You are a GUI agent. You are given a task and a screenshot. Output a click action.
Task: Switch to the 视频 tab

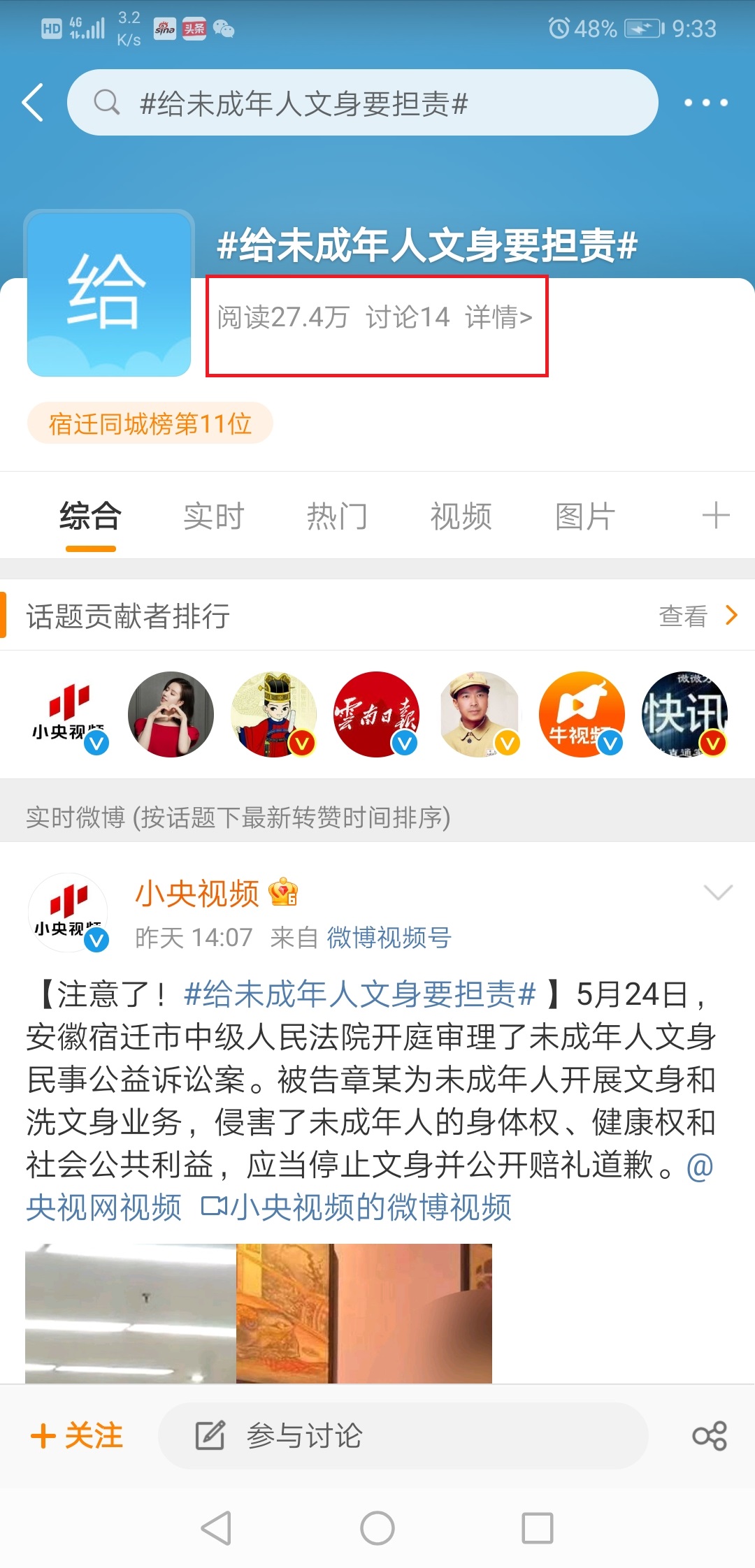coord(461,516)
